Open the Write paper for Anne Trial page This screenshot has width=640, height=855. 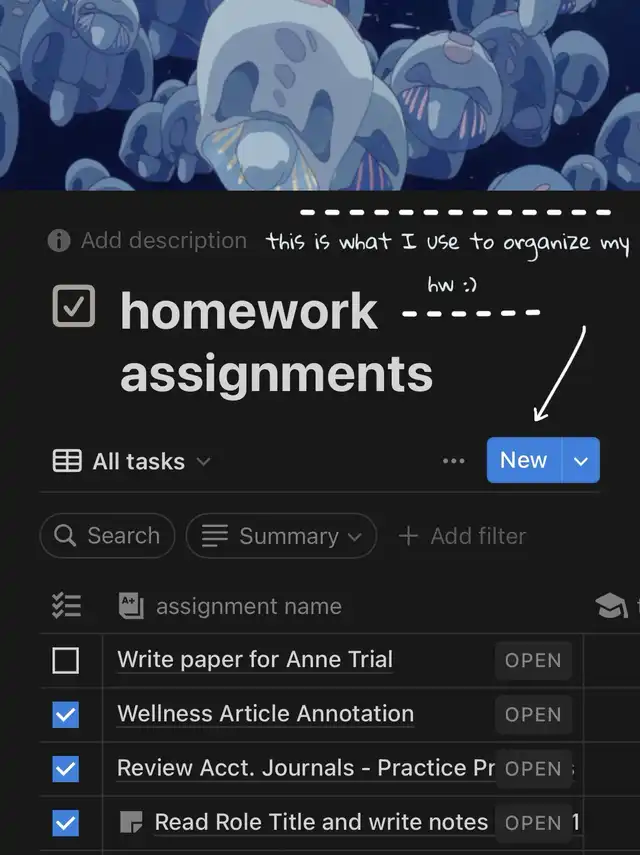coord(534,661)
